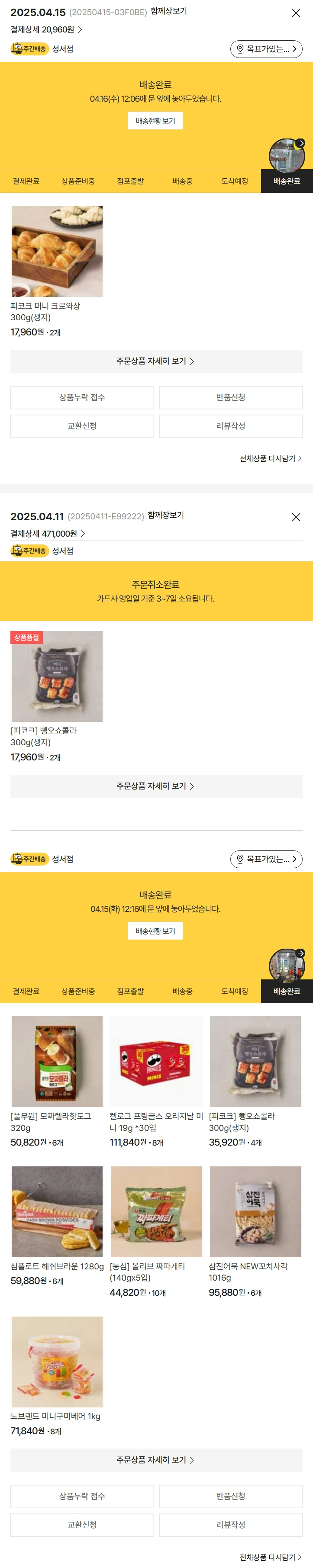Open 결제상세 471,000원 payment details
This screenshot has width=313, height=1568.
(48, 533)
